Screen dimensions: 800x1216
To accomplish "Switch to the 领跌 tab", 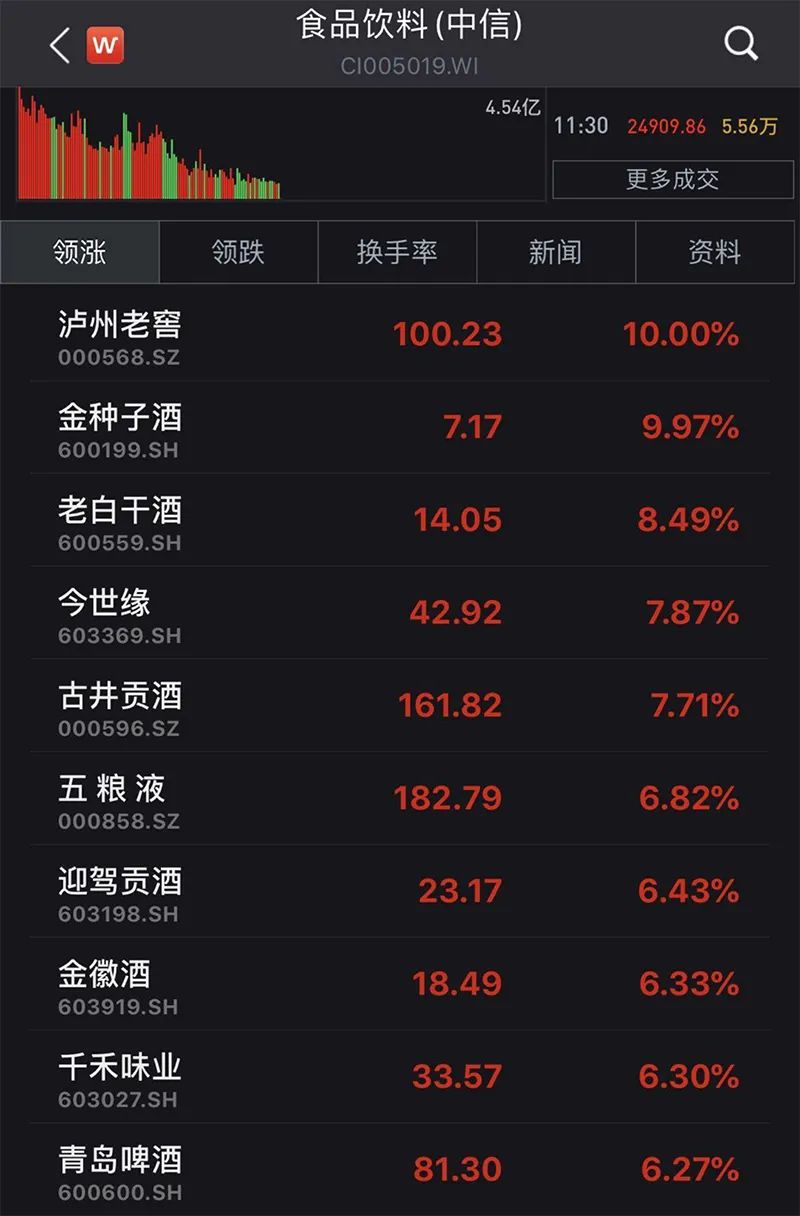I will [x=238, y=253].
